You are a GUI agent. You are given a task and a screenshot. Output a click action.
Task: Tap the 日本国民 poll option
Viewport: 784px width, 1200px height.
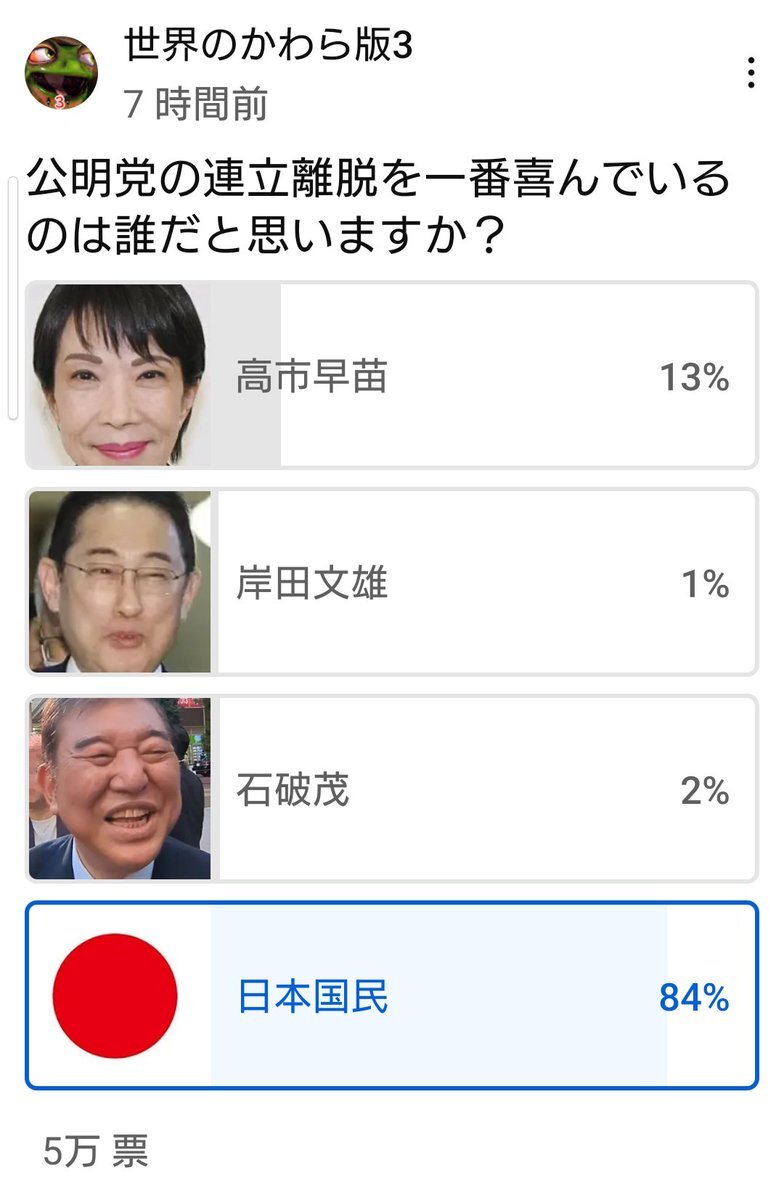pos(390,996)
